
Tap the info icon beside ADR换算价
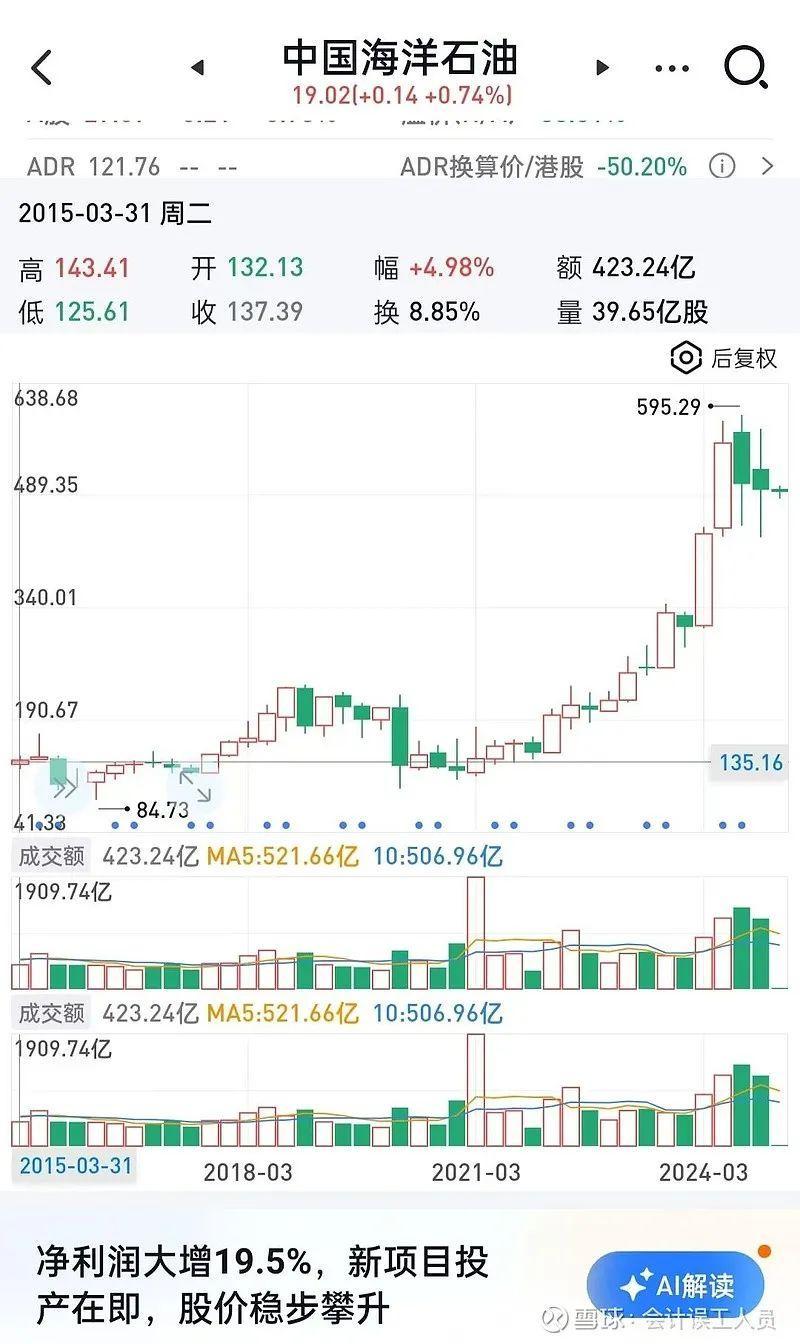(x=720, y=166)
